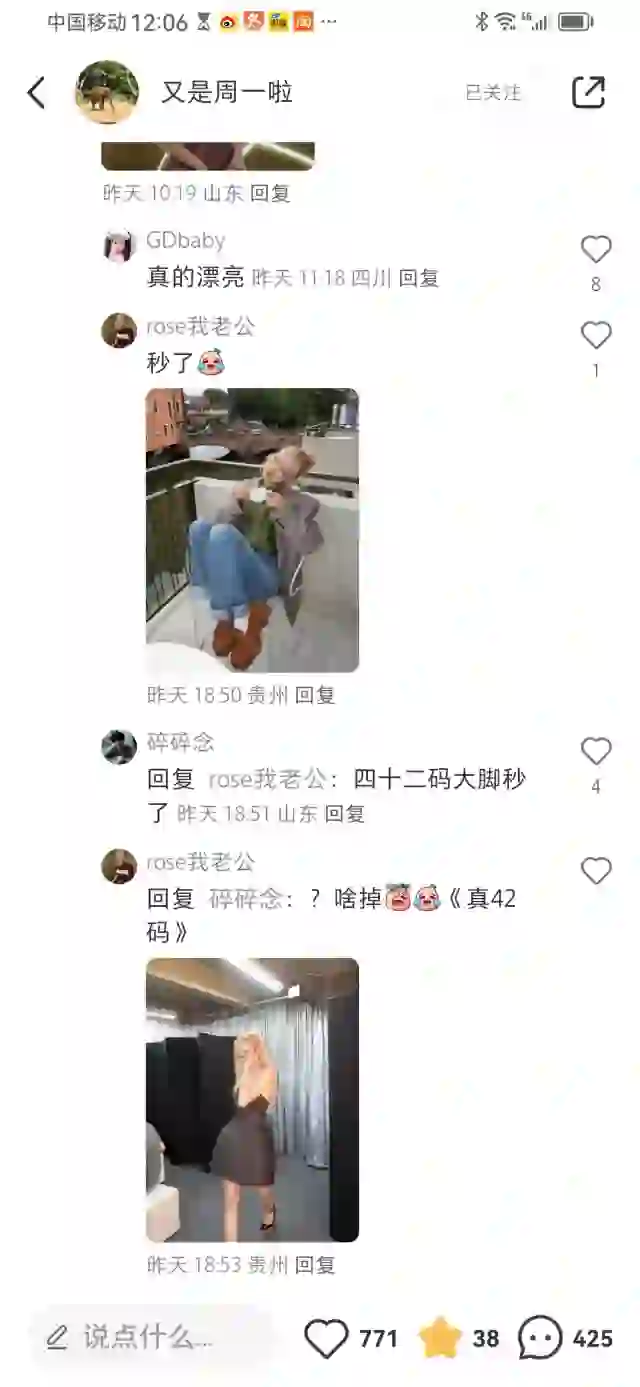
Task: Reply to the 昨天 18:50 贵州 comment
Action: click(315, 695)
